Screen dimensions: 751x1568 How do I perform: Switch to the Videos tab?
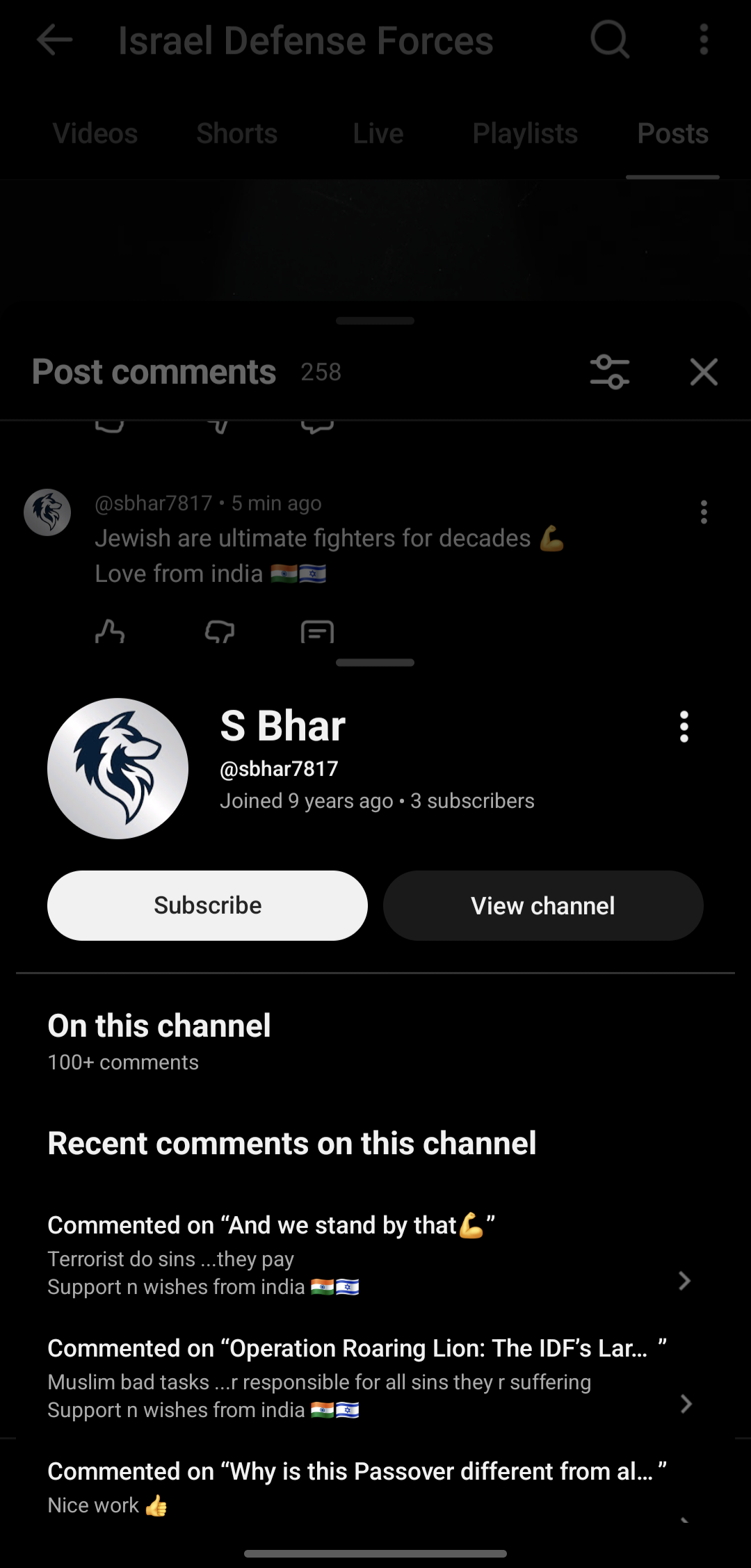[x=95, y=134]
